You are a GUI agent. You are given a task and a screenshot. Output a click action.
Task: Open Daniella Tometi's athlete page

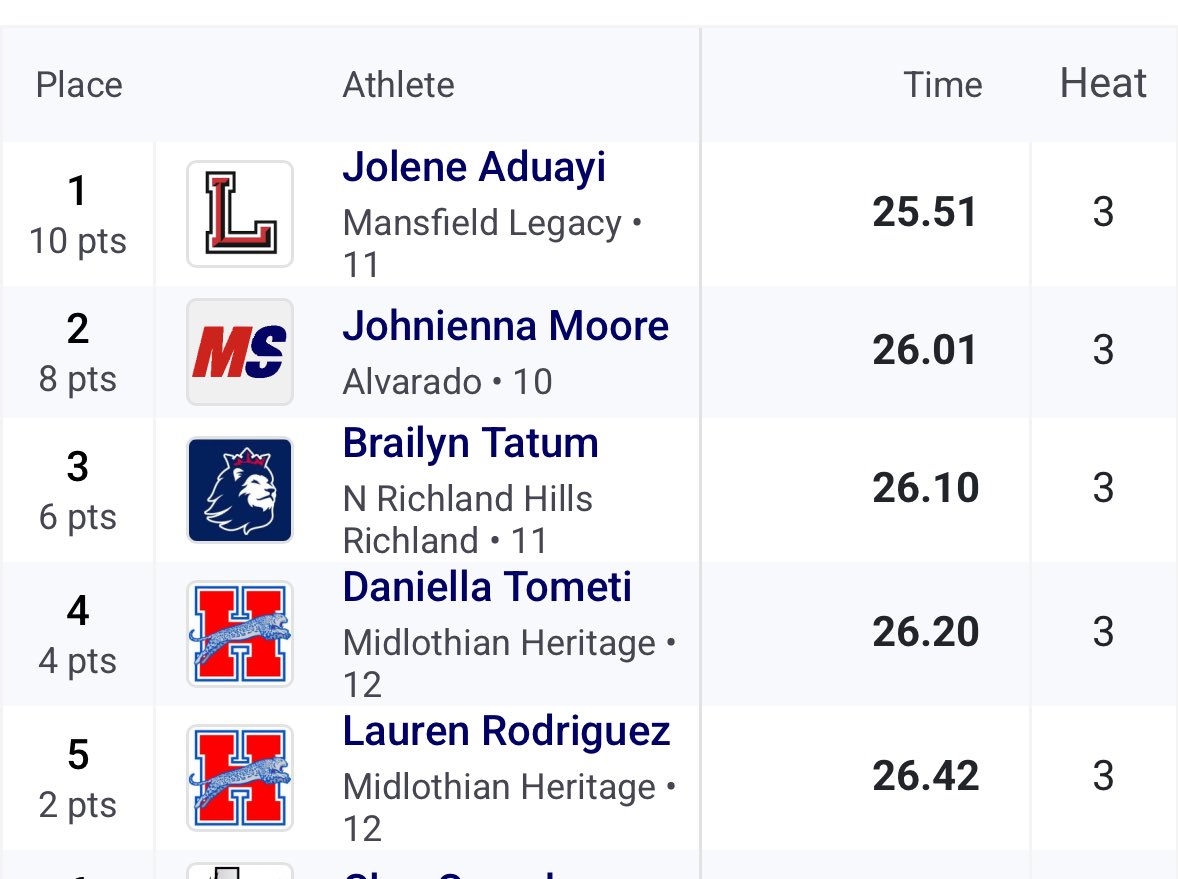coord(487,588)
